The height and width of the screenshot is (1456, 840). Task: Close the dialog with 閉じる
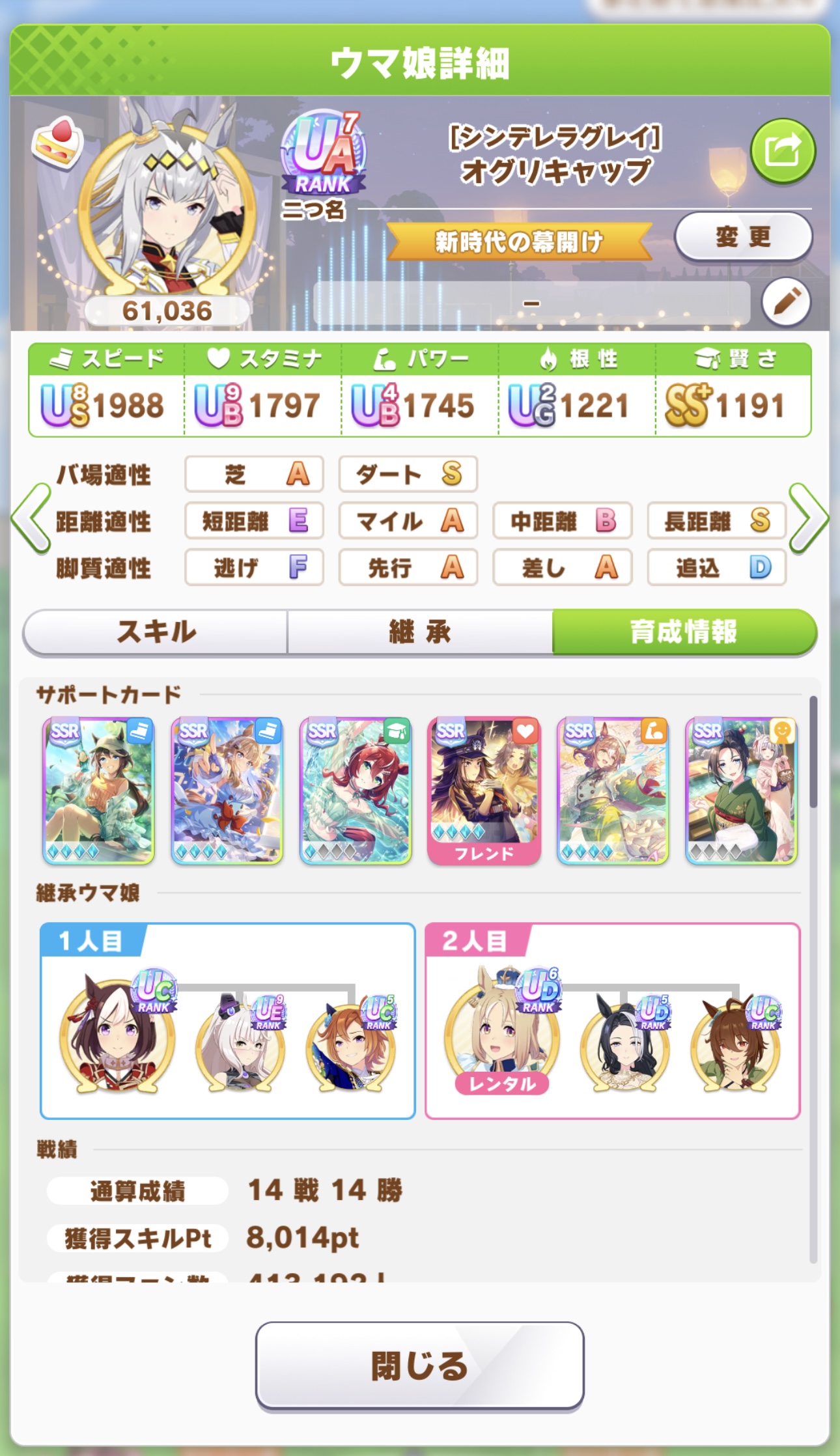point(419,1366)
